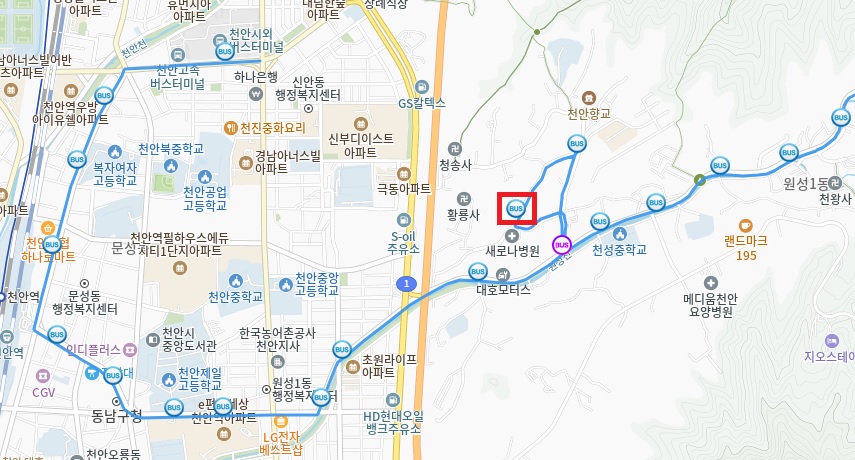
Task: Open the 랜드마크195 cafe marker
Action: pos(745,226)
